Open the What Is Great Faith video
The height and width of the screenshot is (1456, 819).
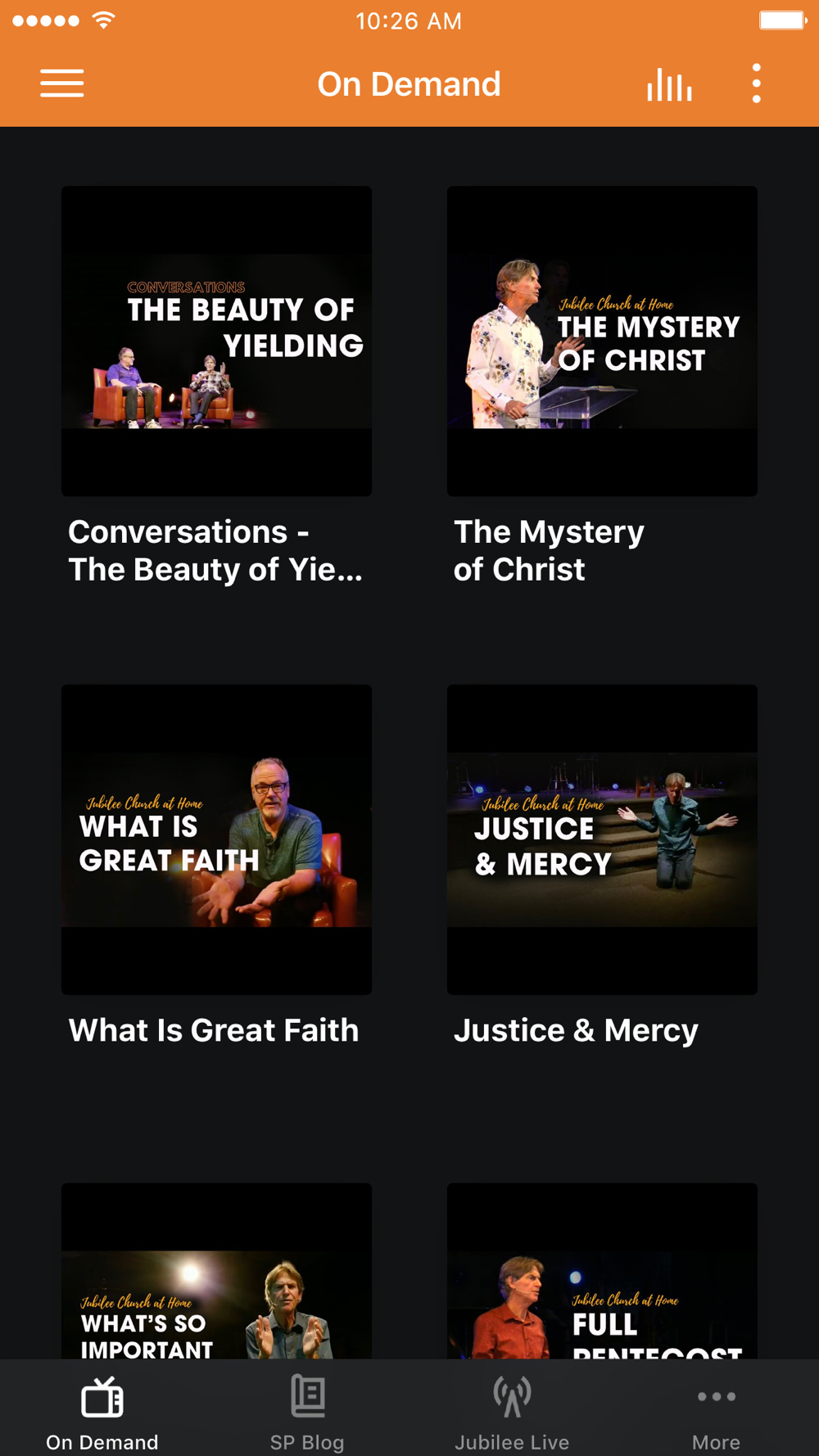[216, 839]
